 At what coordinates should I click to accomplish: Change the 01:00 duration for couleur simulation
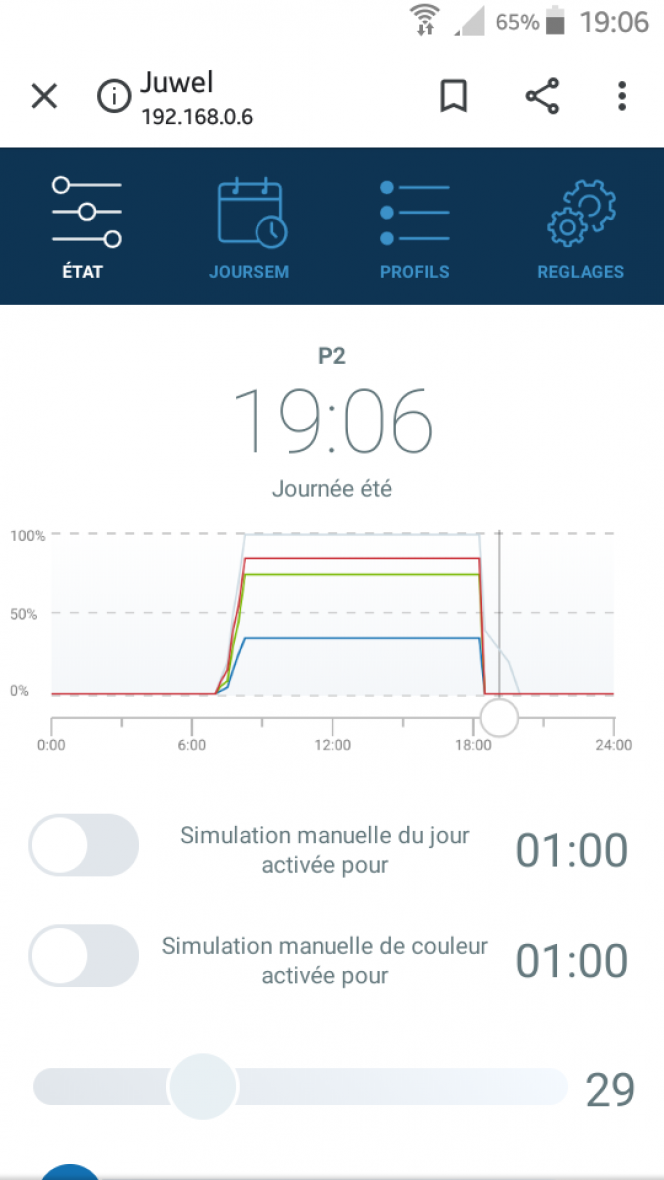pyautogui.click(x=571, y=960)
